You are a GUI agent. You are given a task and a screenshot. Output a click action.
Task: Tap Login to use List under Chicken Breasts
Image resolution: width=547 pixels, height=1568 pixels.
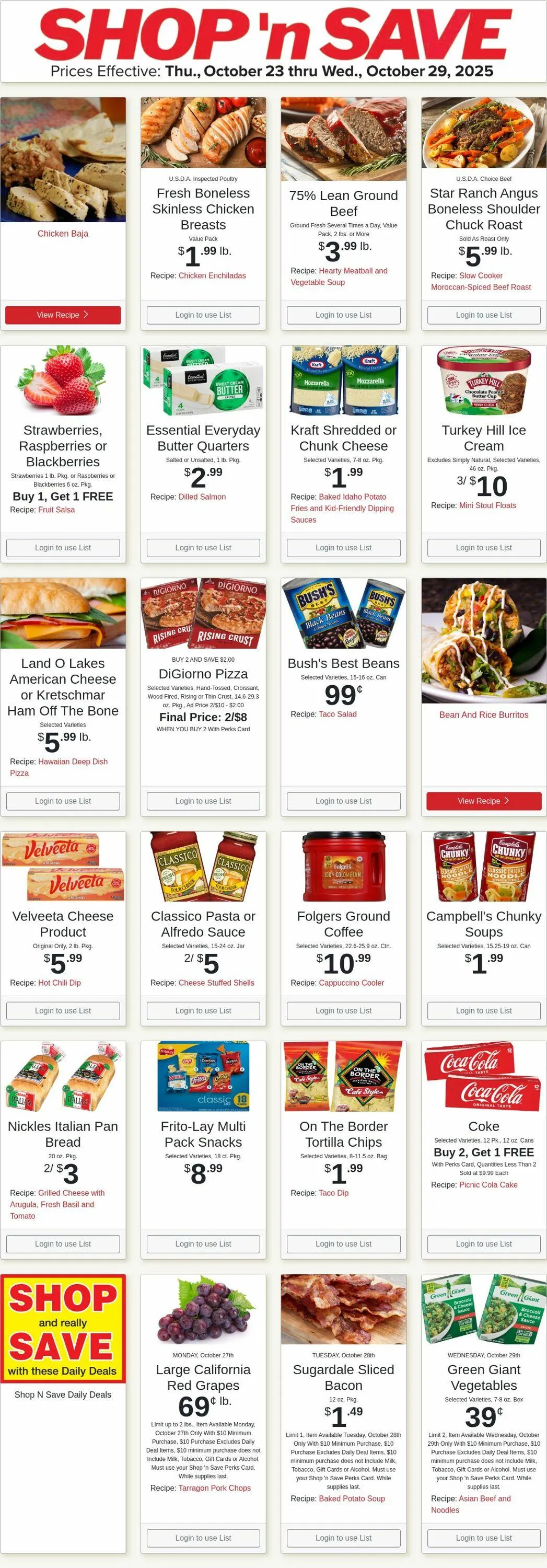click(x=203, y=315)
